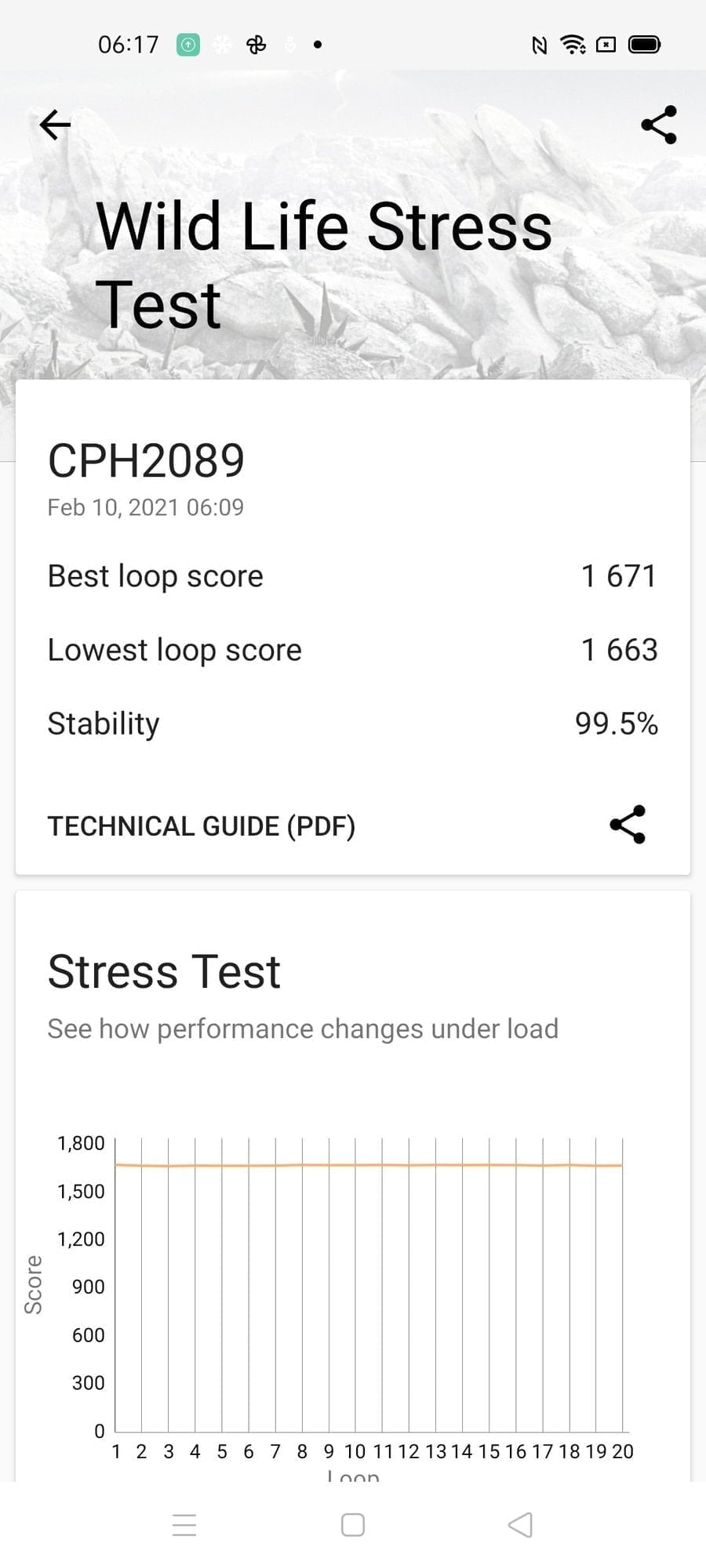Share the CPH2089 result card

[628, 825]
